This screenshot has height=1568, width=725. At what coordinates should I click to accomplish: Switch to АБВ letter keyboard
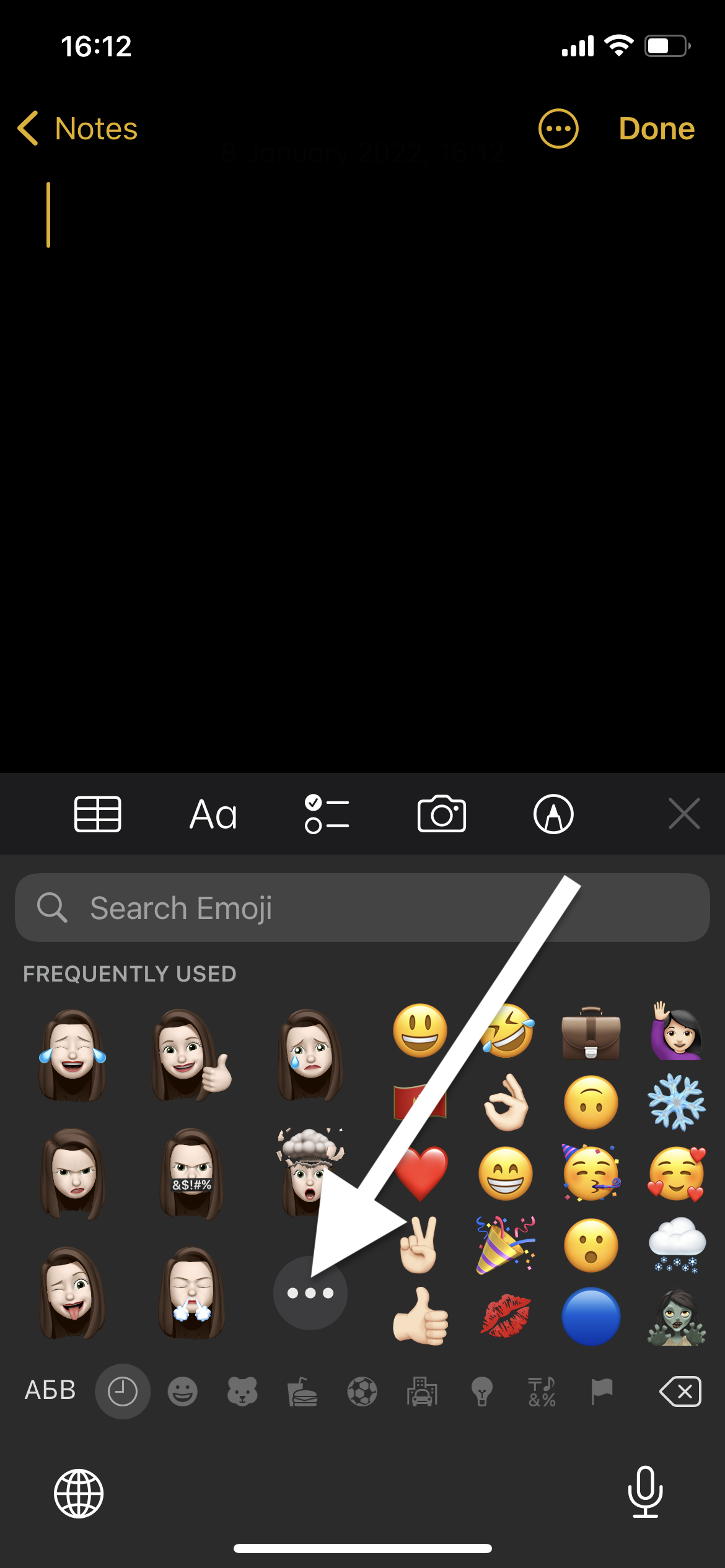pyautogui.click(x=50, y=1390)
